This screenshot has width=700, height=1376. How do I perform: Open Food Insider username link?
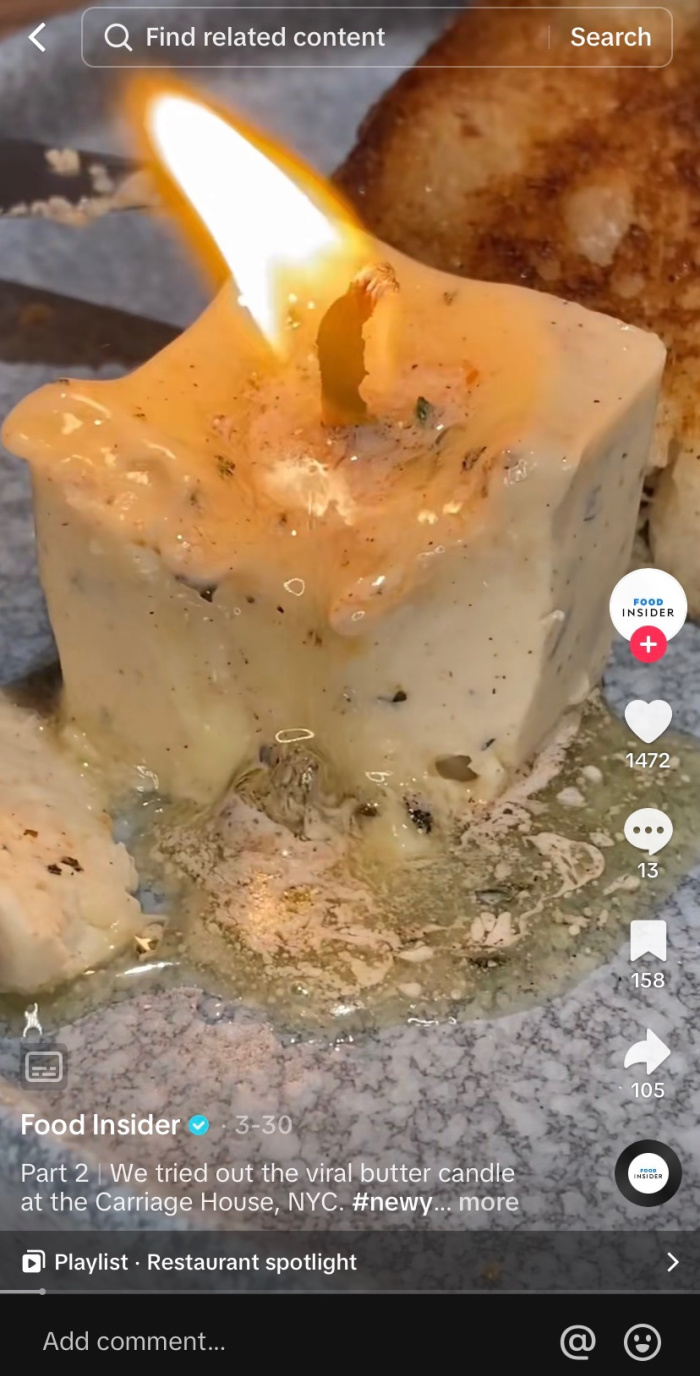(100, 1125)
